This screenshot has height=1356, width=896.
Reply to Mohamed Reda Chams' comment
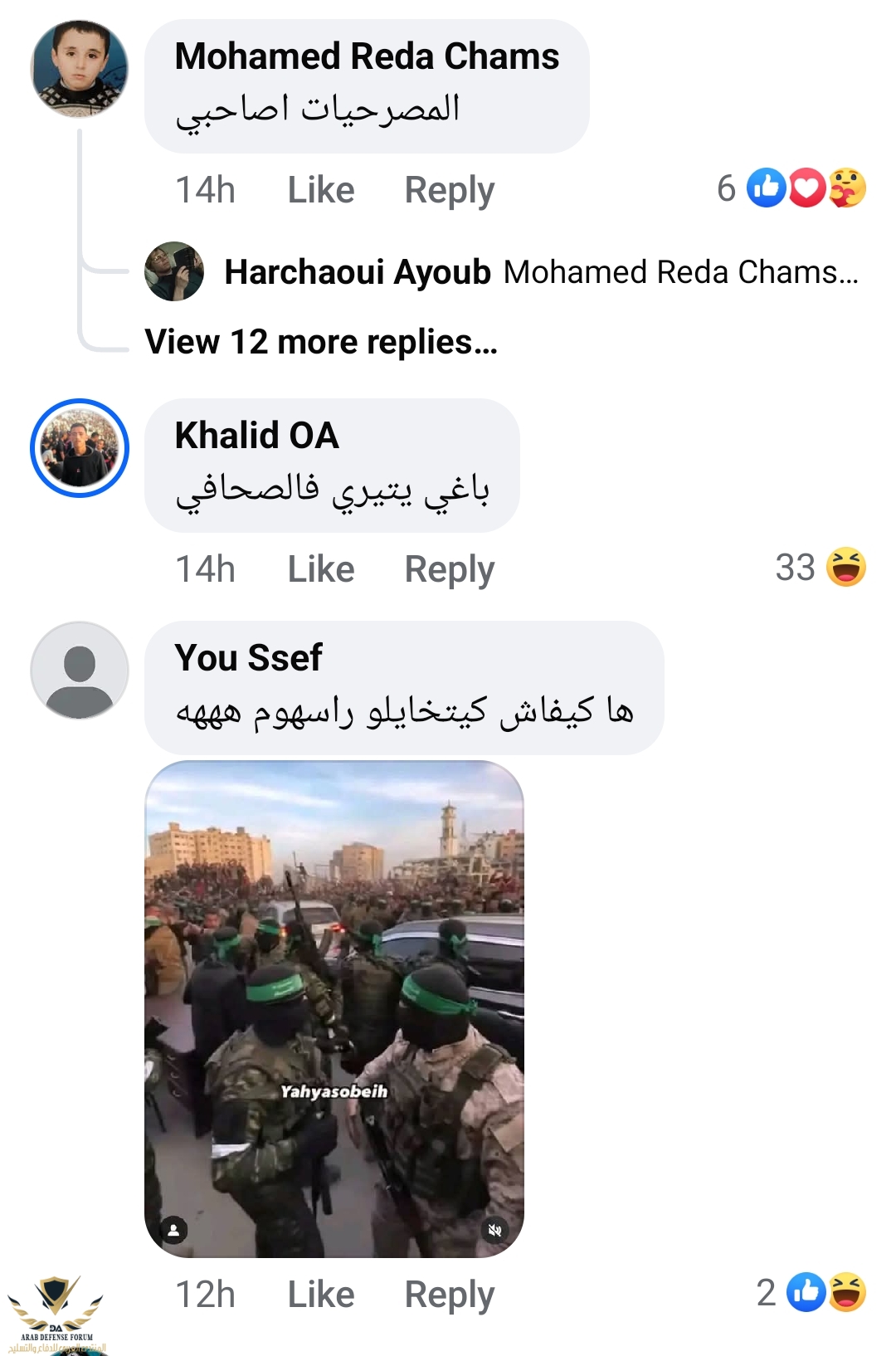[449, 190]
